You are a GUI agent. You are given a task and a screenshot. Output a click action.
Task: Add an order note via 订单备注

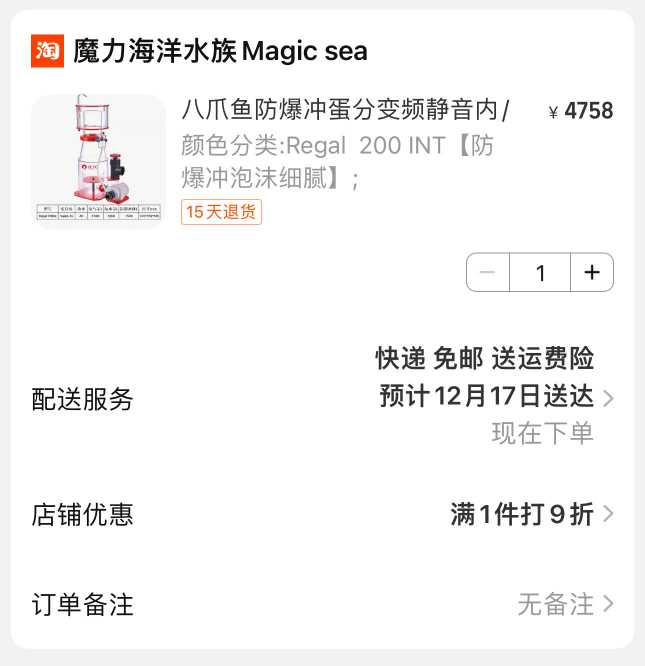pyautogui.click(x=322, y=604)
